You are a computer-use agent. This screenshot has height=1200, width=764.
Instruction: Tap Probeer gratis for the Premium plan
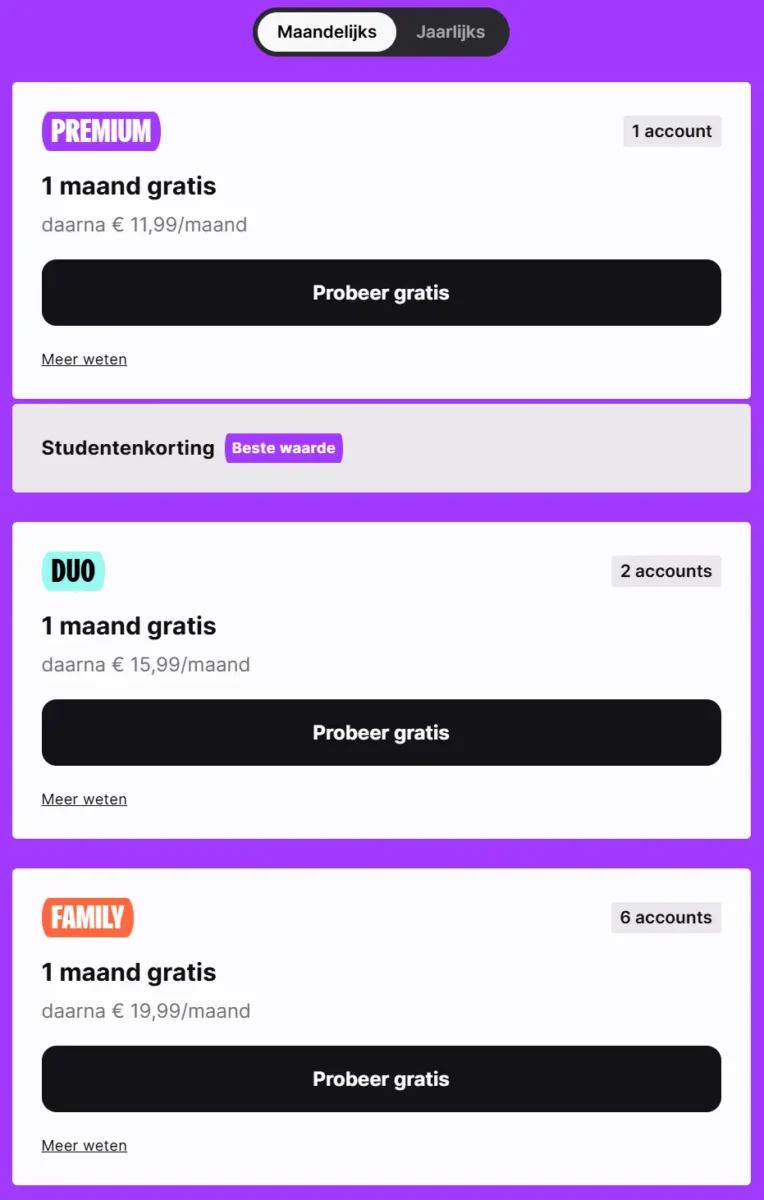381,293
